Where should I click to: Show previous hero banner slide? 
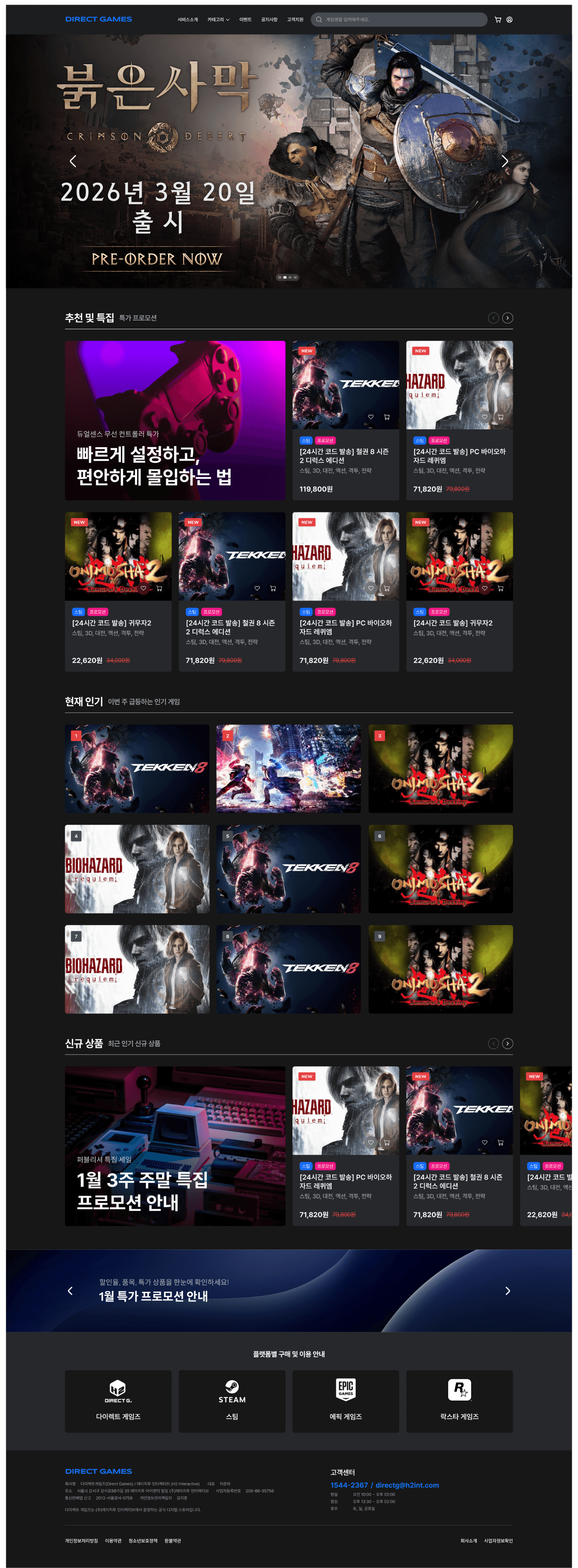tap(73, 161)
